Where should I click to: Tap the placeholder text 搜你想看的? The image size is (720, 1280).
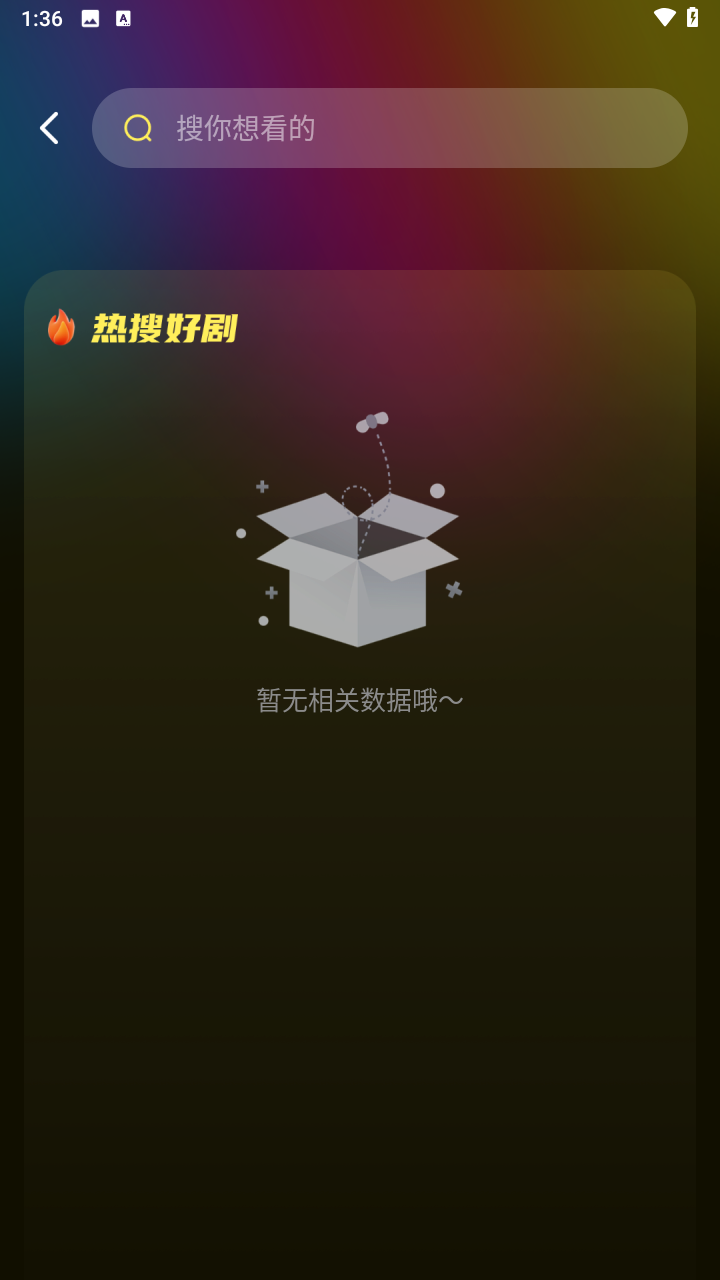click(x=247, y=128)
